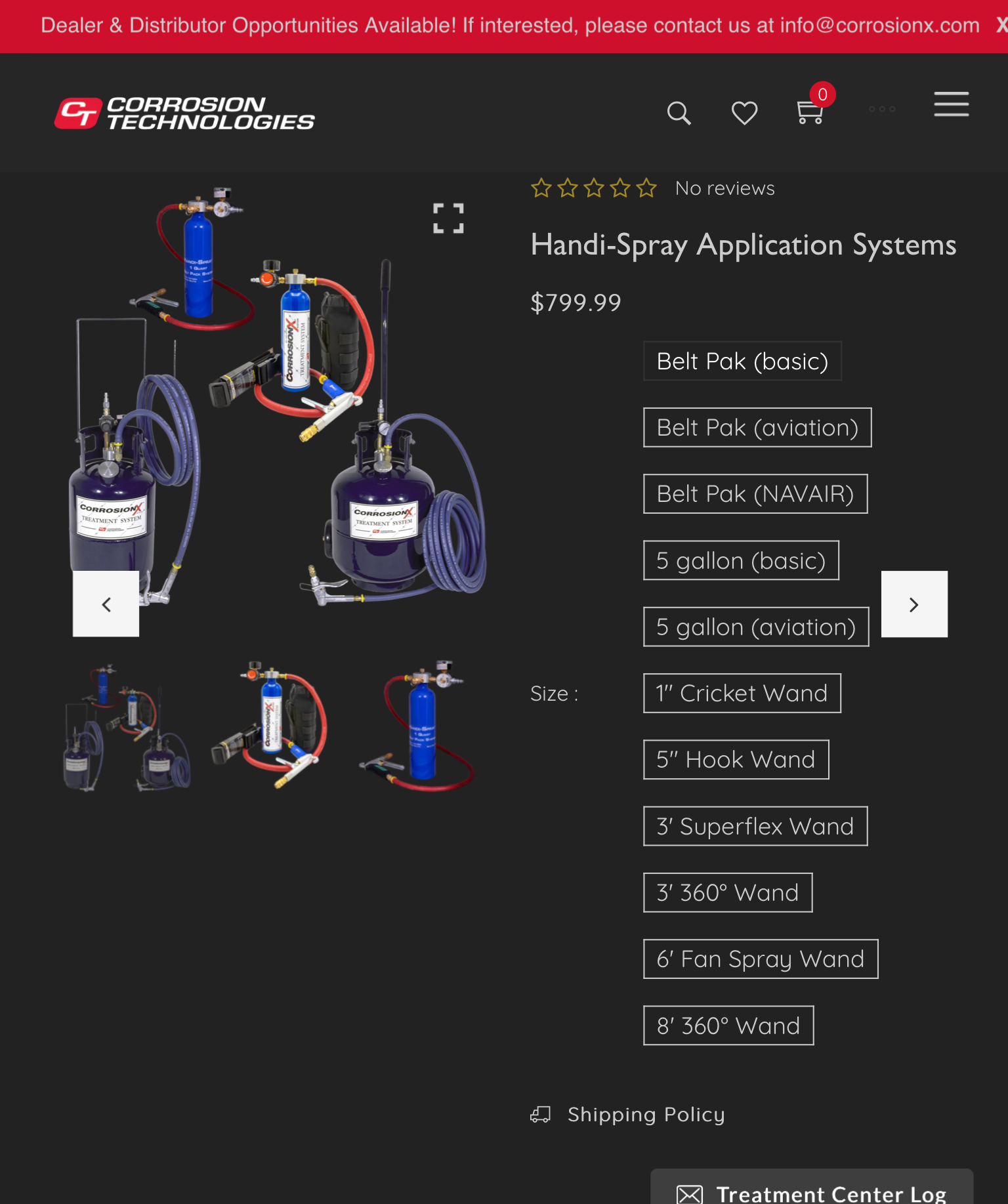The height and width of the screenshot is (1204, 1008).
Task: Show next product
Action: [x=913, y=604]
